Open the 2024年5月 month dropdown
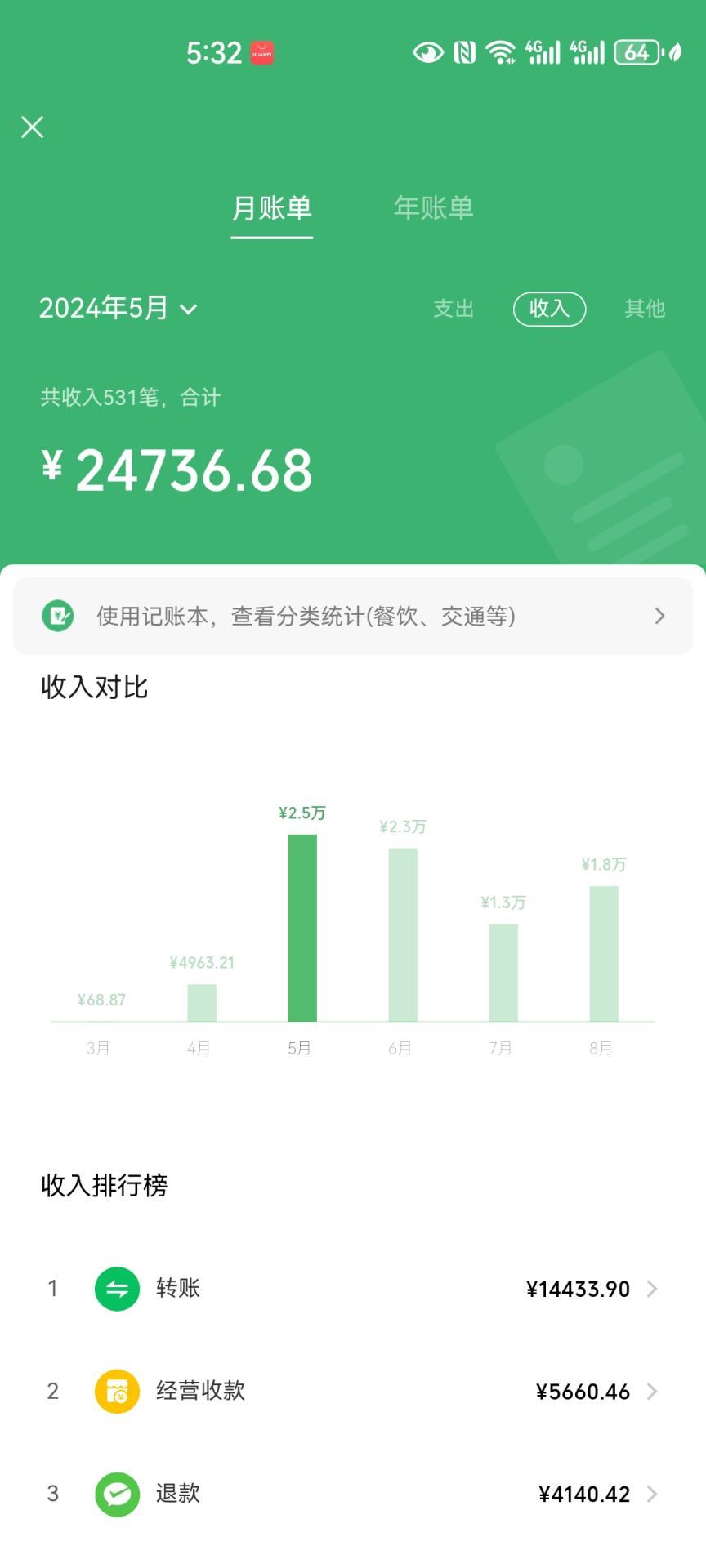The height and width of the screenshot is (1568, 706). coord(118,308)
